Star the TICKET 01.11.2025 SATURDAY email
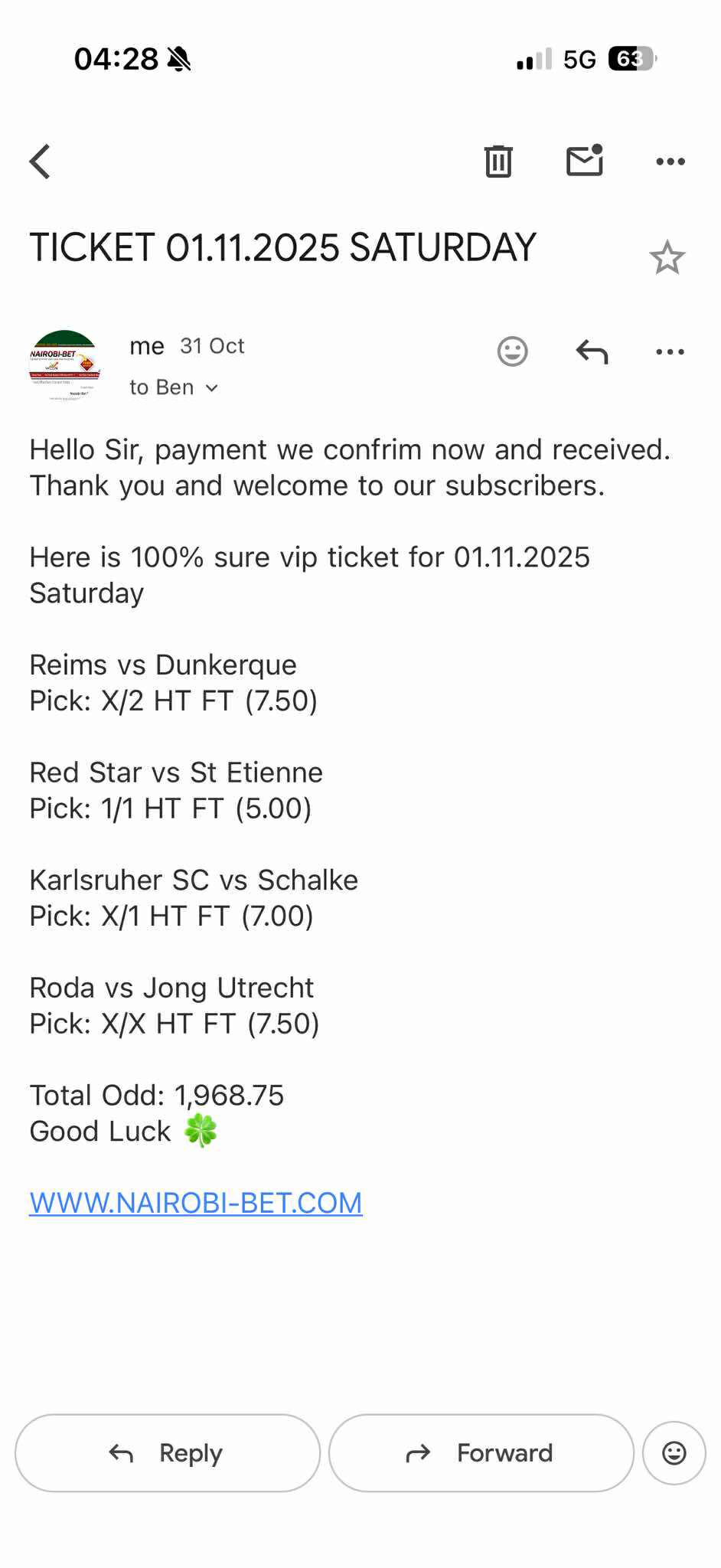 pyautogui.click(x=667, y=258)
